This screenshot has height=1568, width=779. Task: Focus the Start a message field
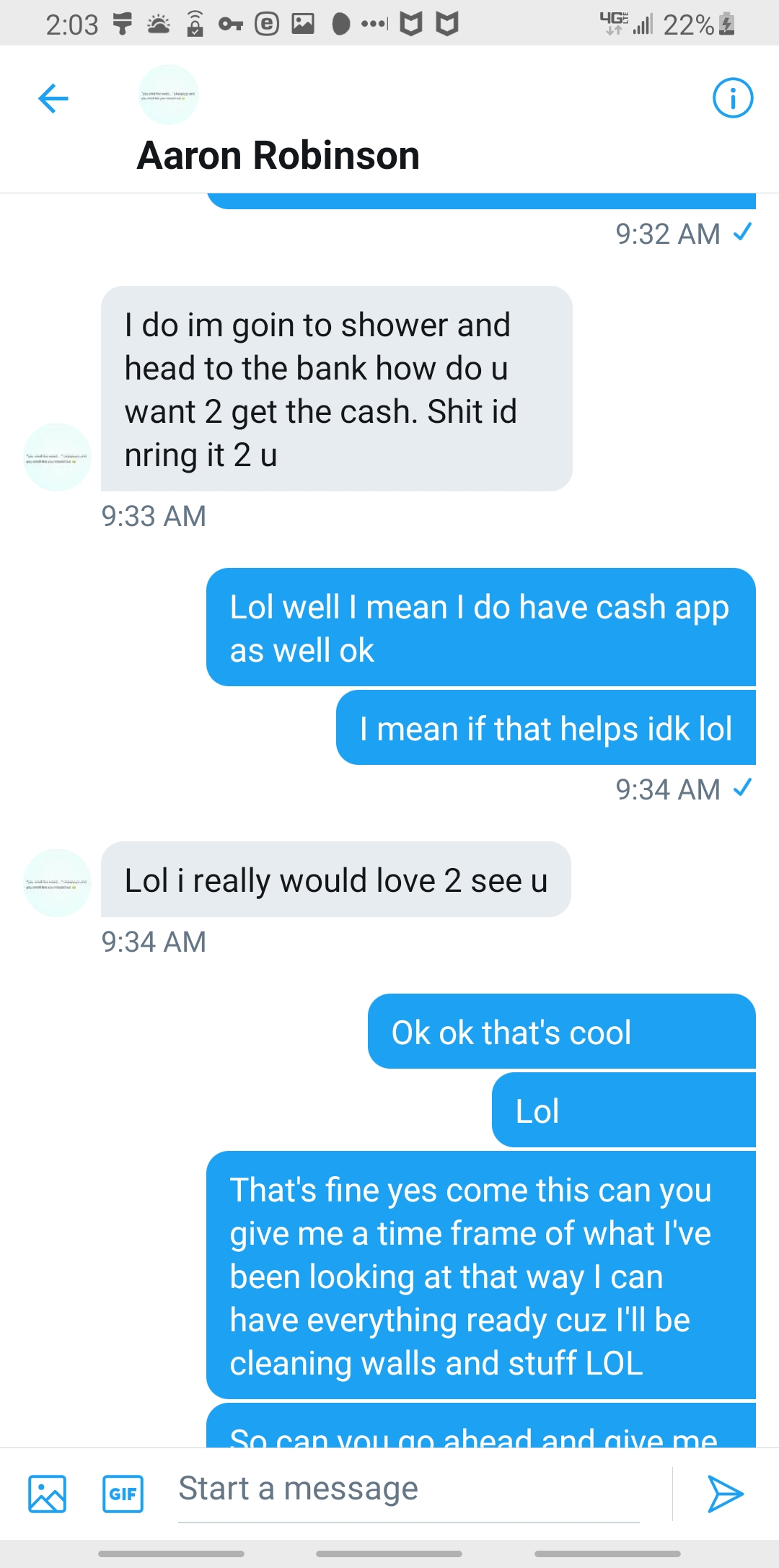(x=408, y=1489)
